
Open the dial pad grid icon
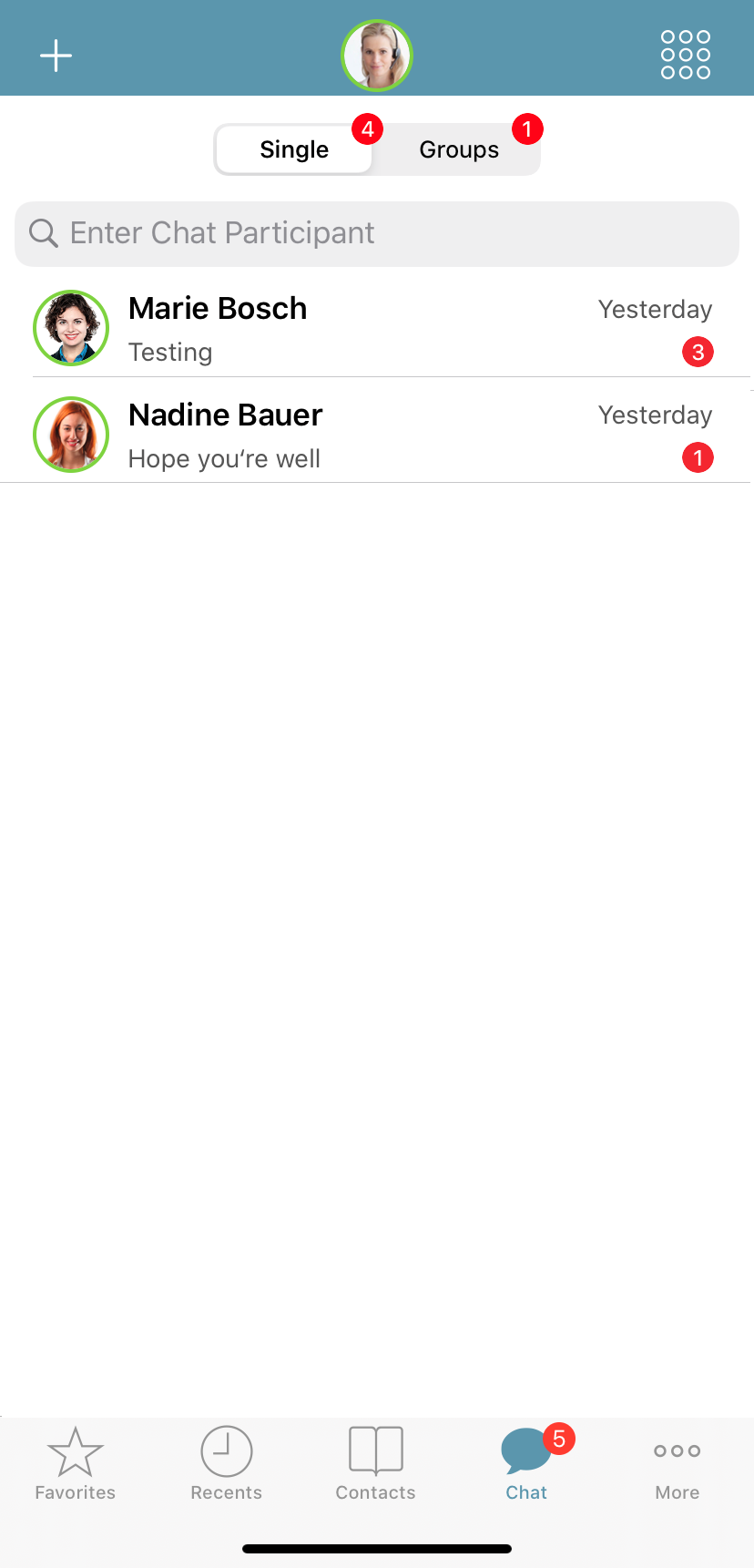tap(685, 55)
